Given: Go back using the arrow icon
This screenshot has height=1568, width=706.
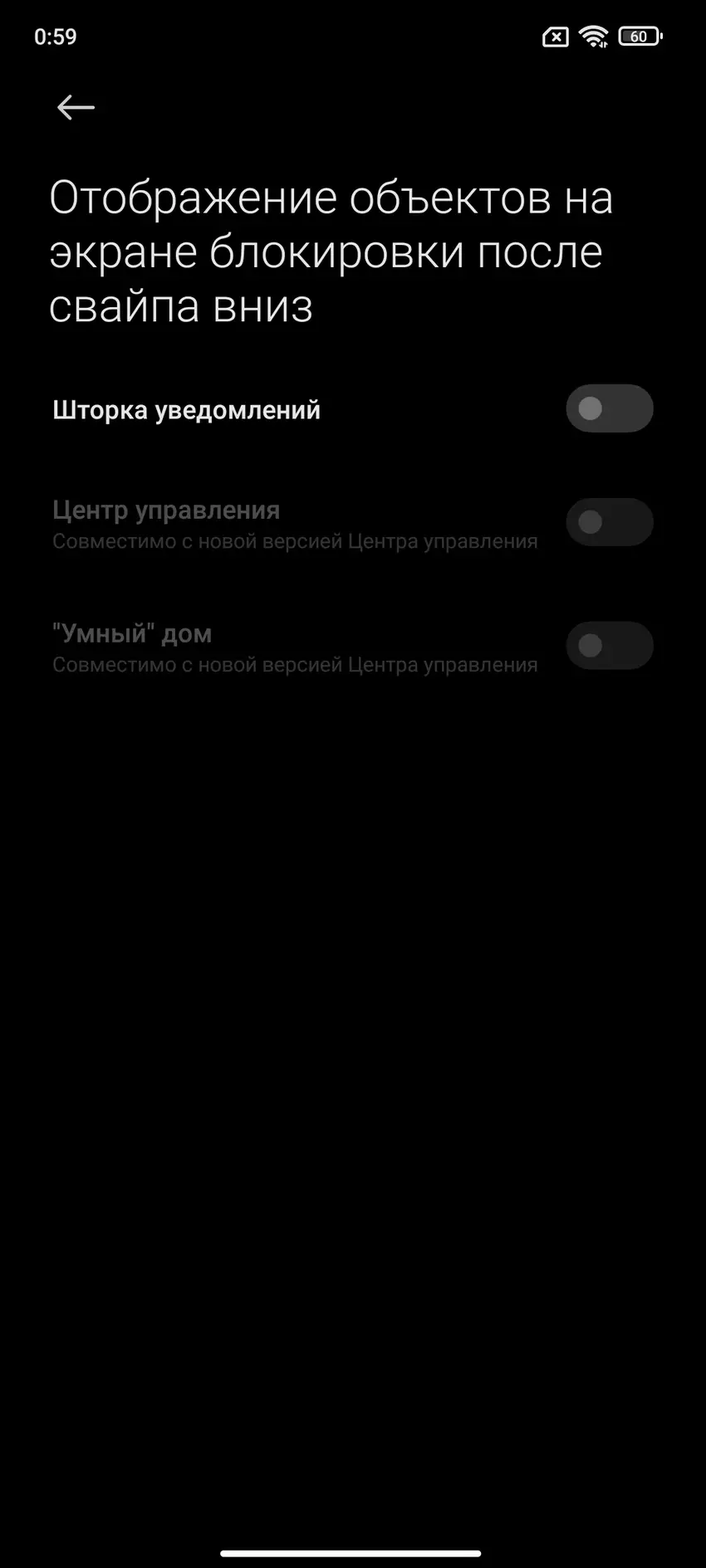Looking at the screenshot, I should [x=76, y=107].
